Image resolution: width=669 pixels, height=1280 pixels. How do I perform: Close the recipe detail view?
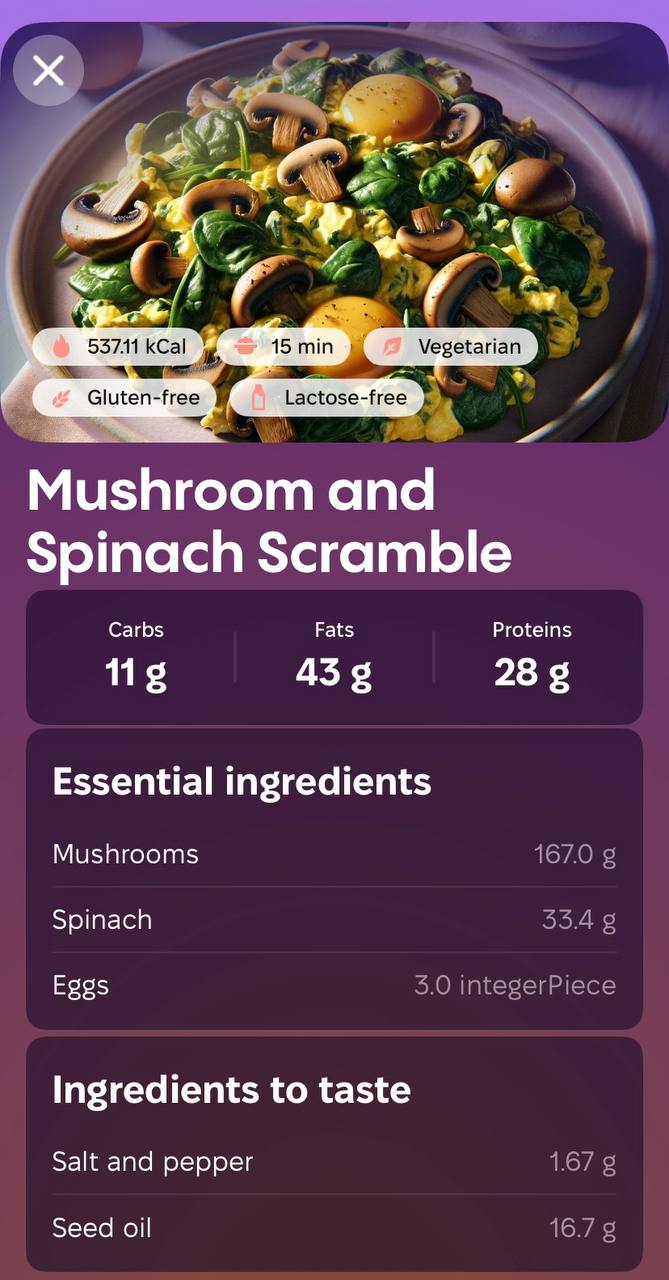(48, 71)
